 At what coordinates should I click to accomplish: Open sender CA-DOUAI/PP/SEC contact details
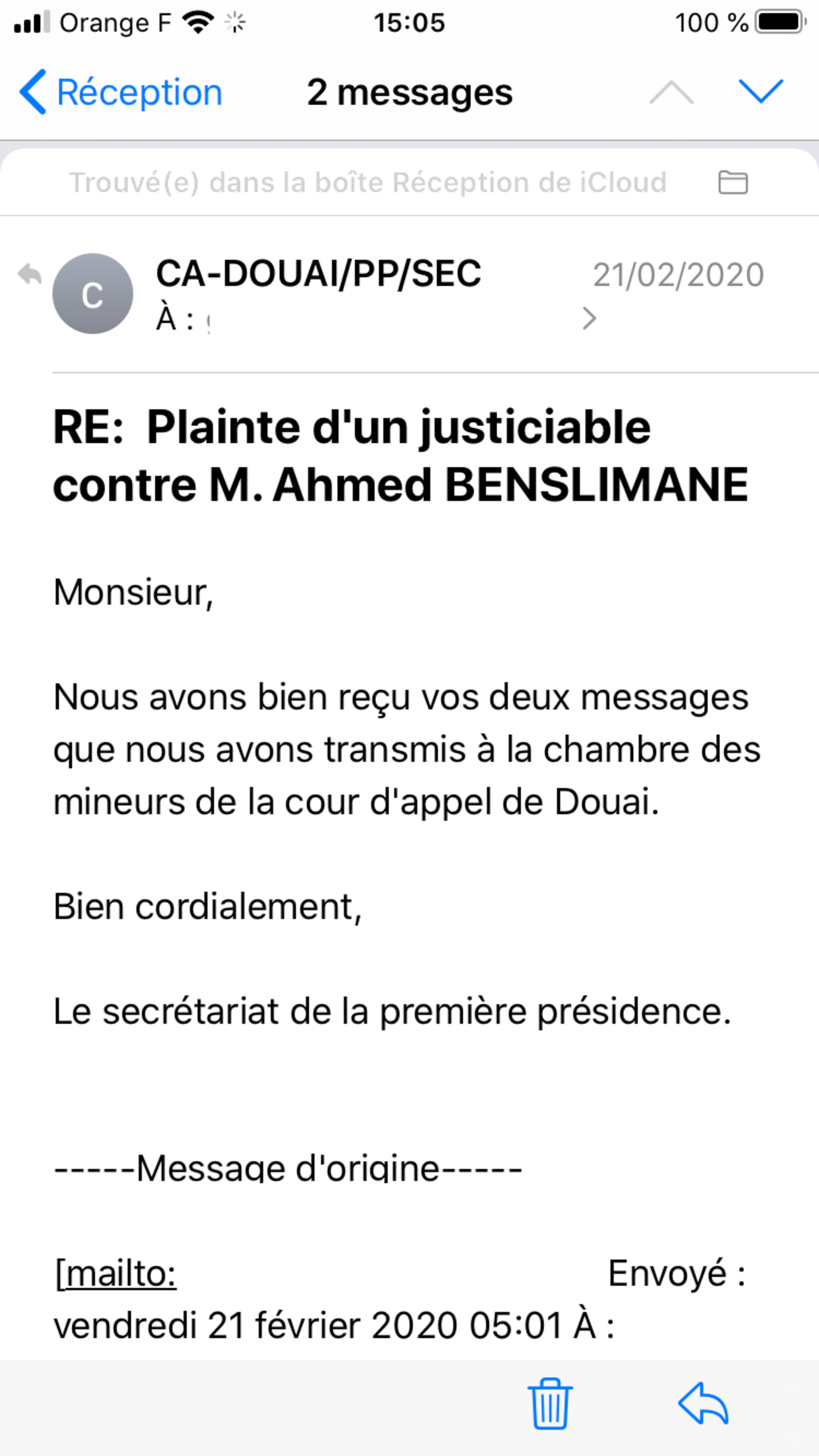coord(318,274)
